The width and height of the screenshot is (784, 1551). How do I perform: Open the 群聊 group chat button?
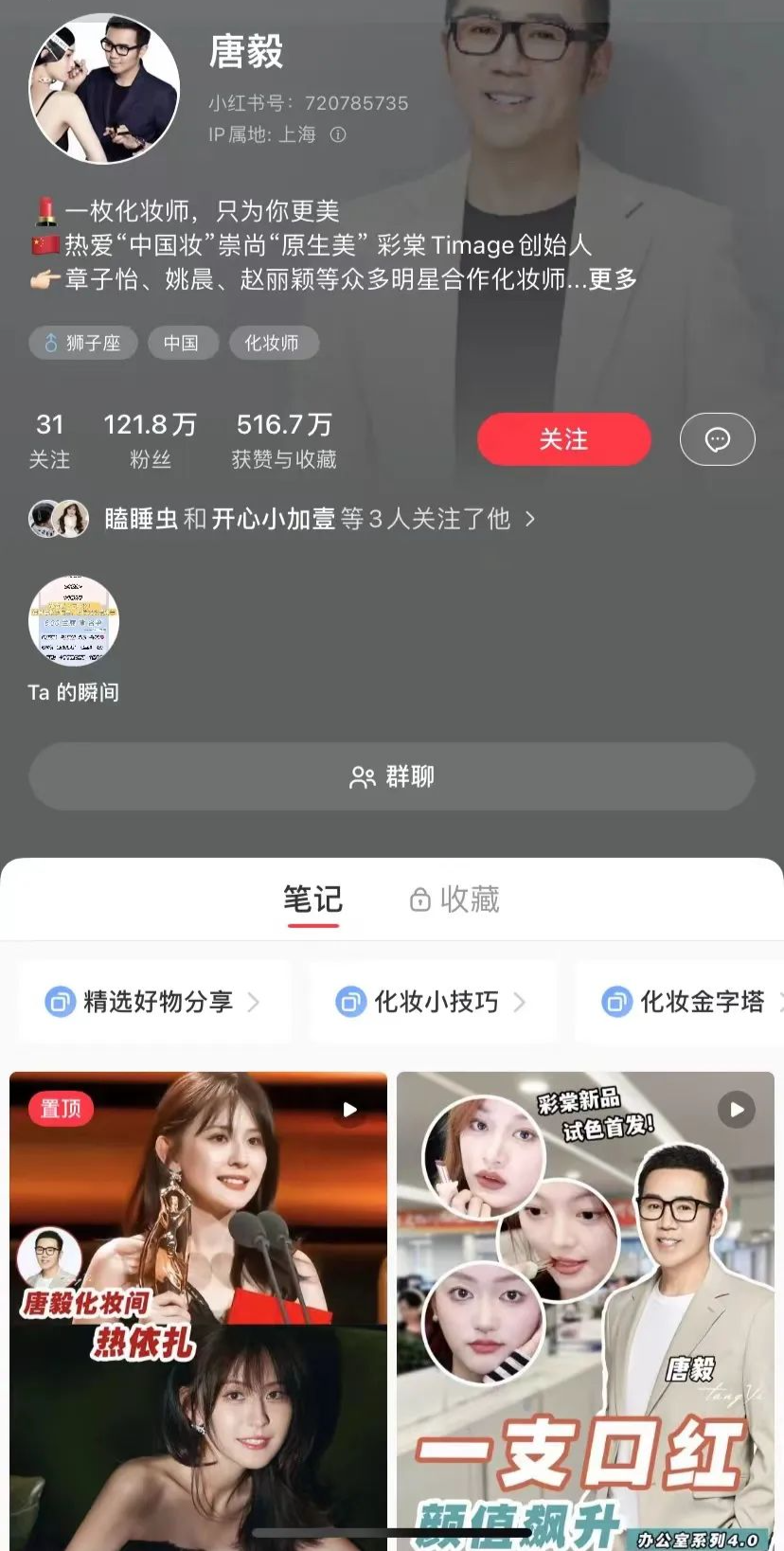(392, 776)
